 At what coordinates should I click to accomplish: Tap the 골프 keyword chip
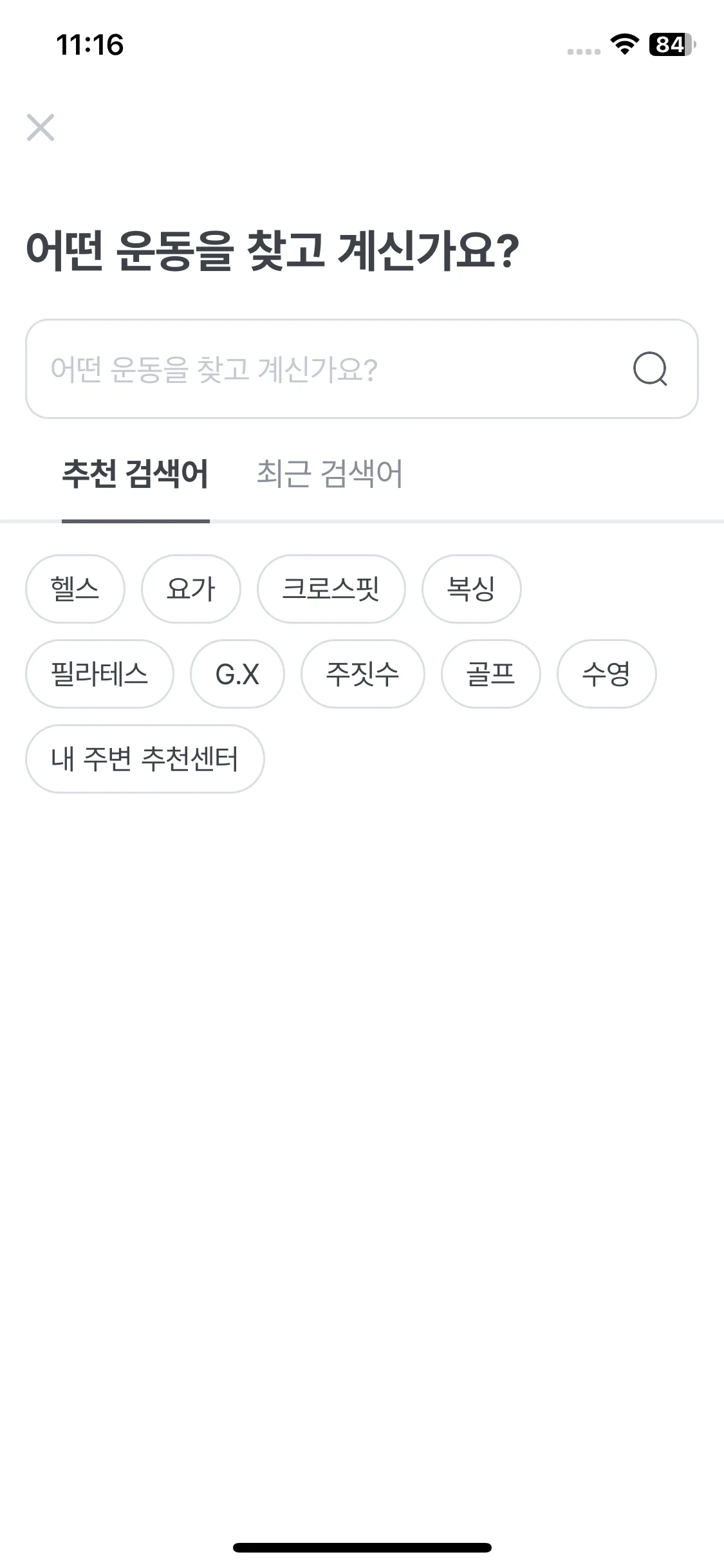tap(490, 674)
